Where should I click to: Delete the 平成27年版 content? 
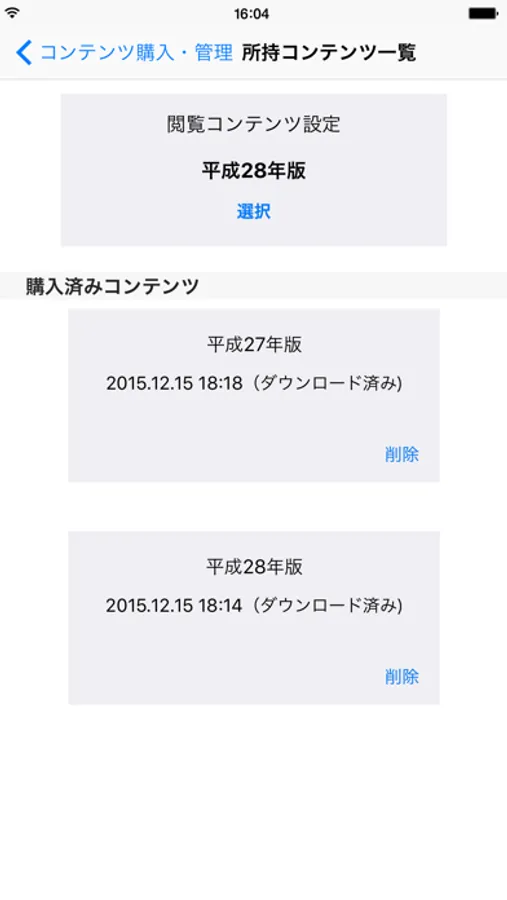pos(402,454)
